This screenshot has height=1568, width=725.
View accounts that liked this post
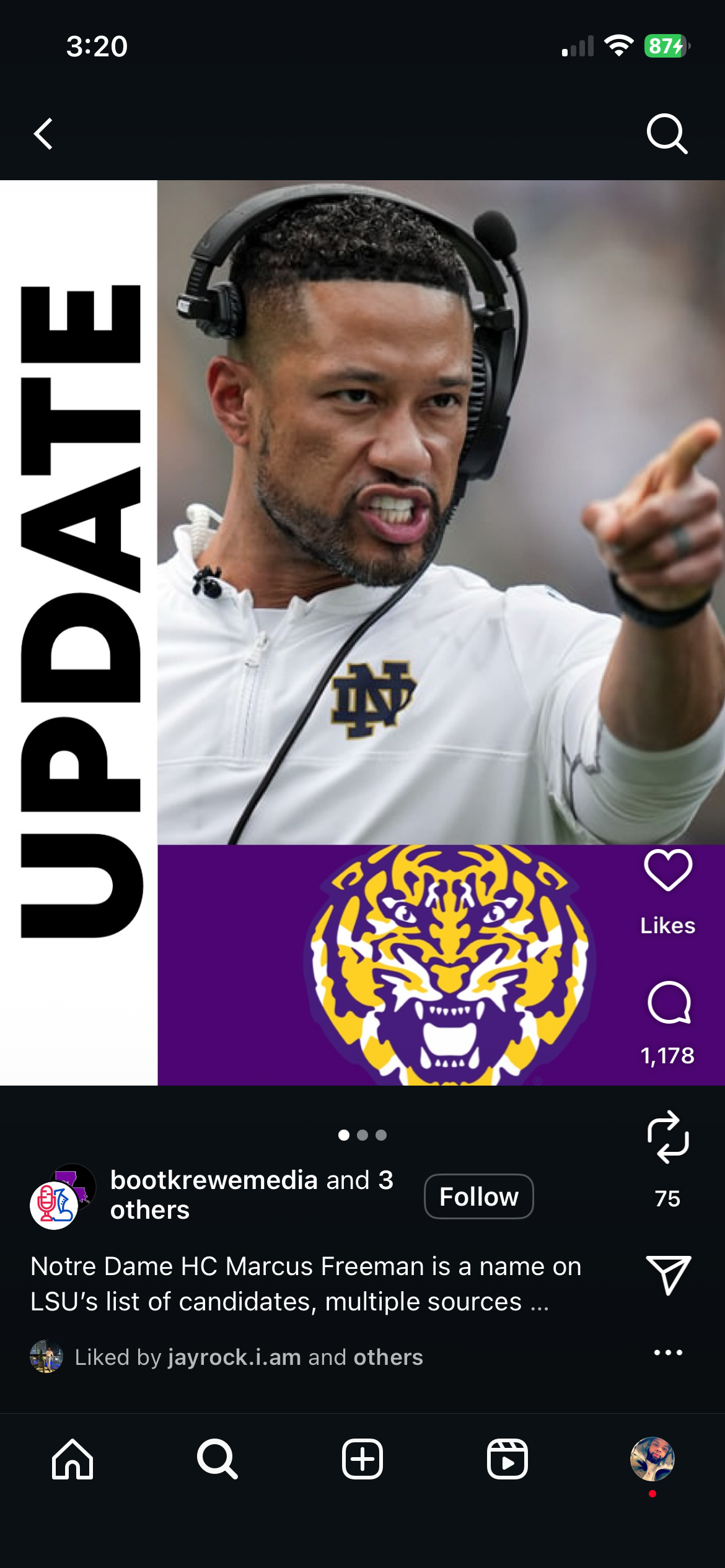tap(248, 1357)
